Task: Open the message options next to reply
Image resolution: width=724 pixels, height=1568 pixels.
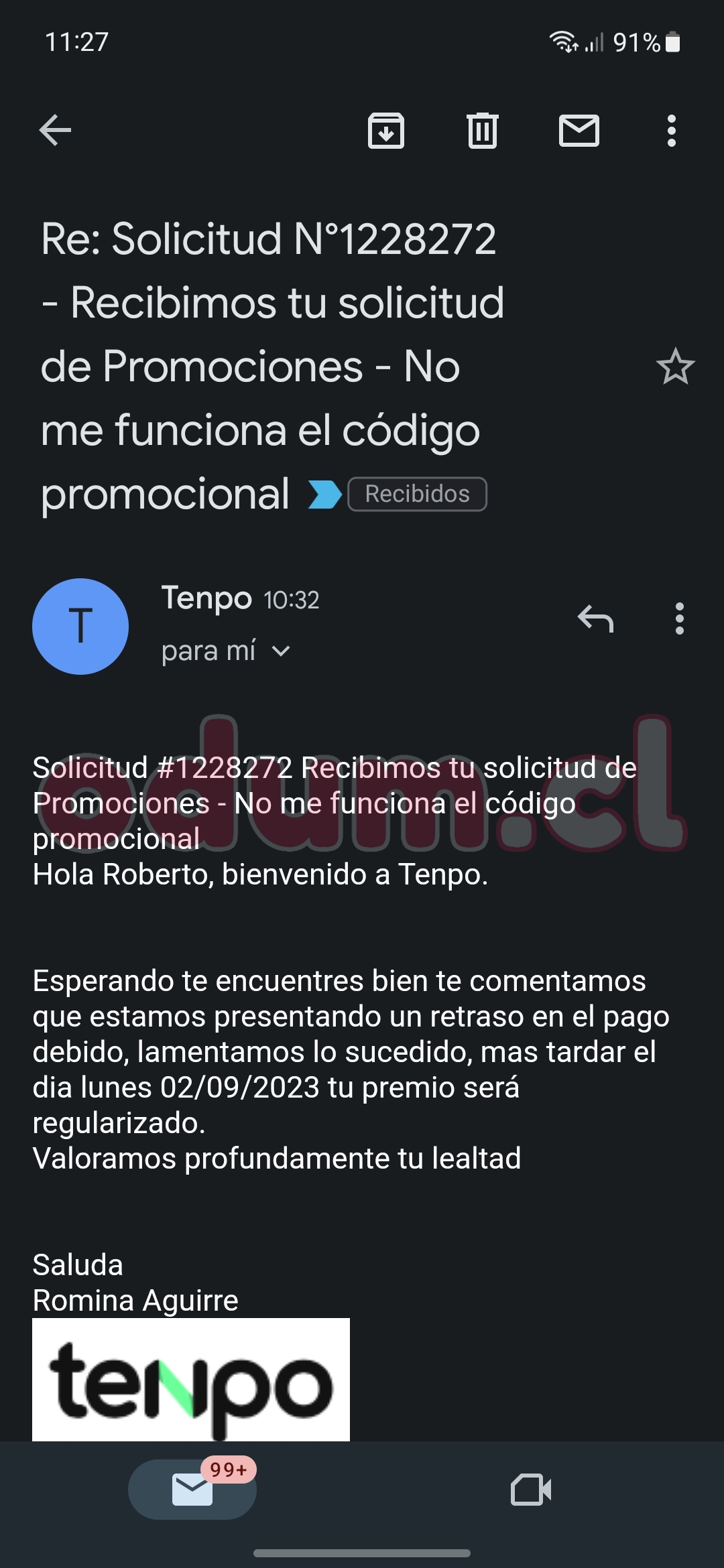Action: (680, 618)
